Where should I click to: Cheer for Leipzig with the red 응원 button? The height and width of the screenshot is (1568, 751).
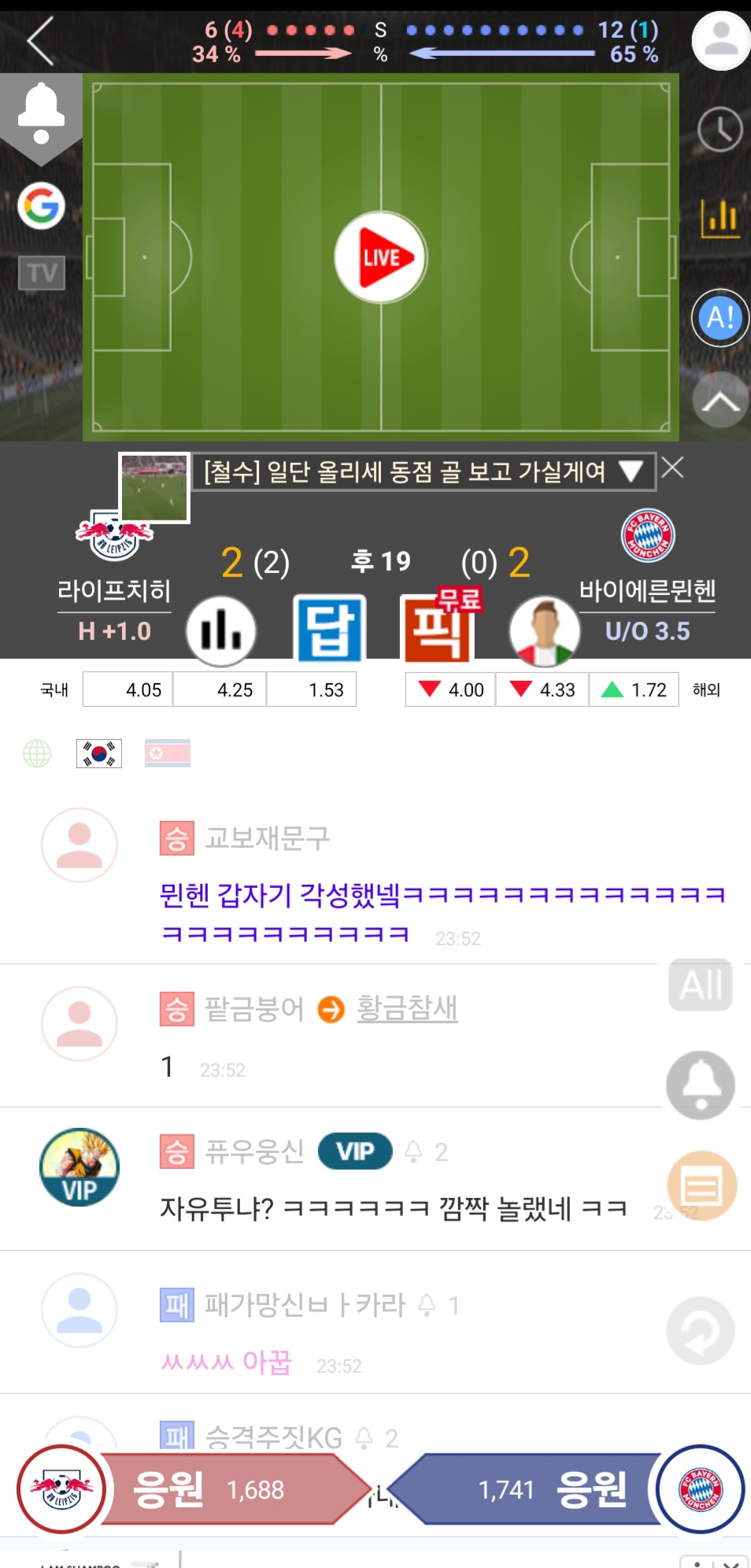(x=228, y=1488)
